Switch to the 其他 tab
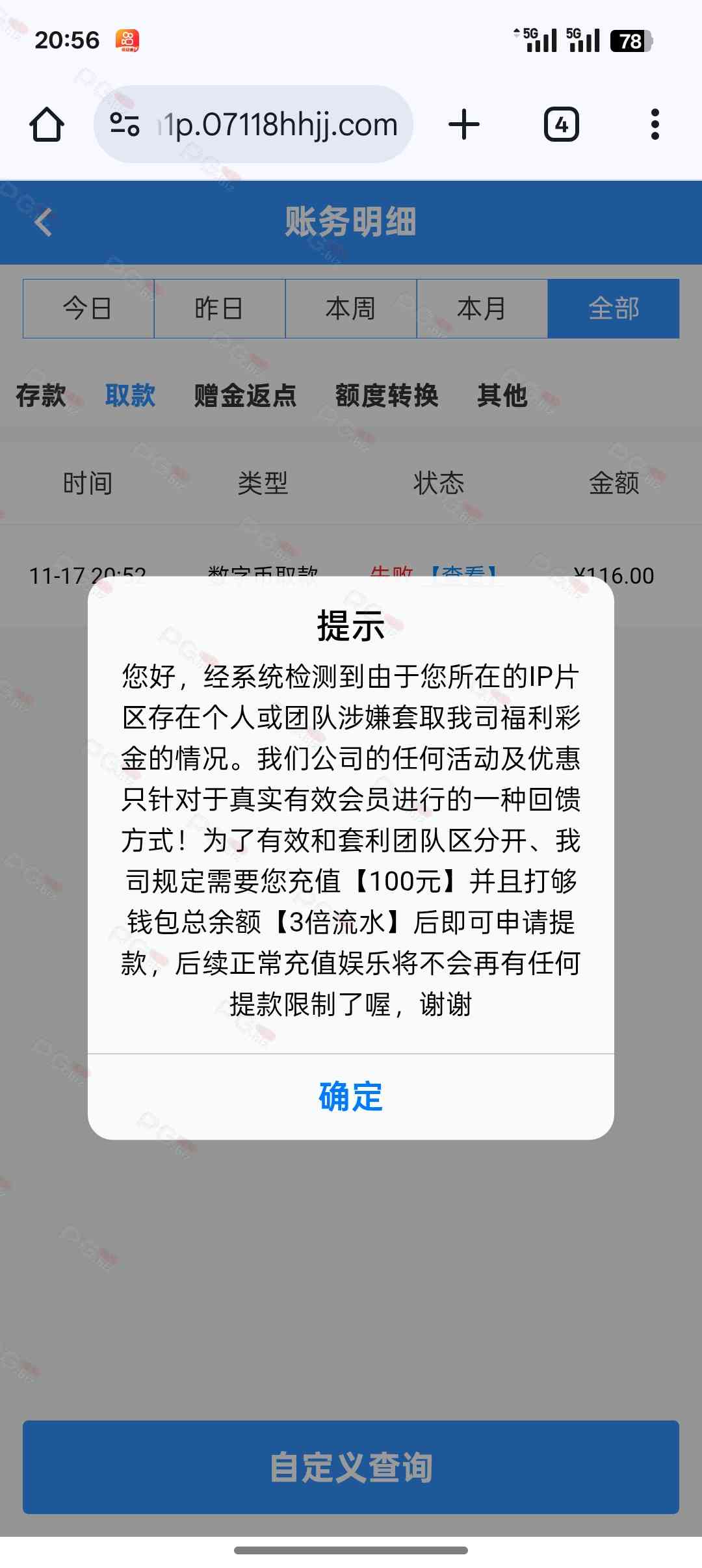 (502, 395)
